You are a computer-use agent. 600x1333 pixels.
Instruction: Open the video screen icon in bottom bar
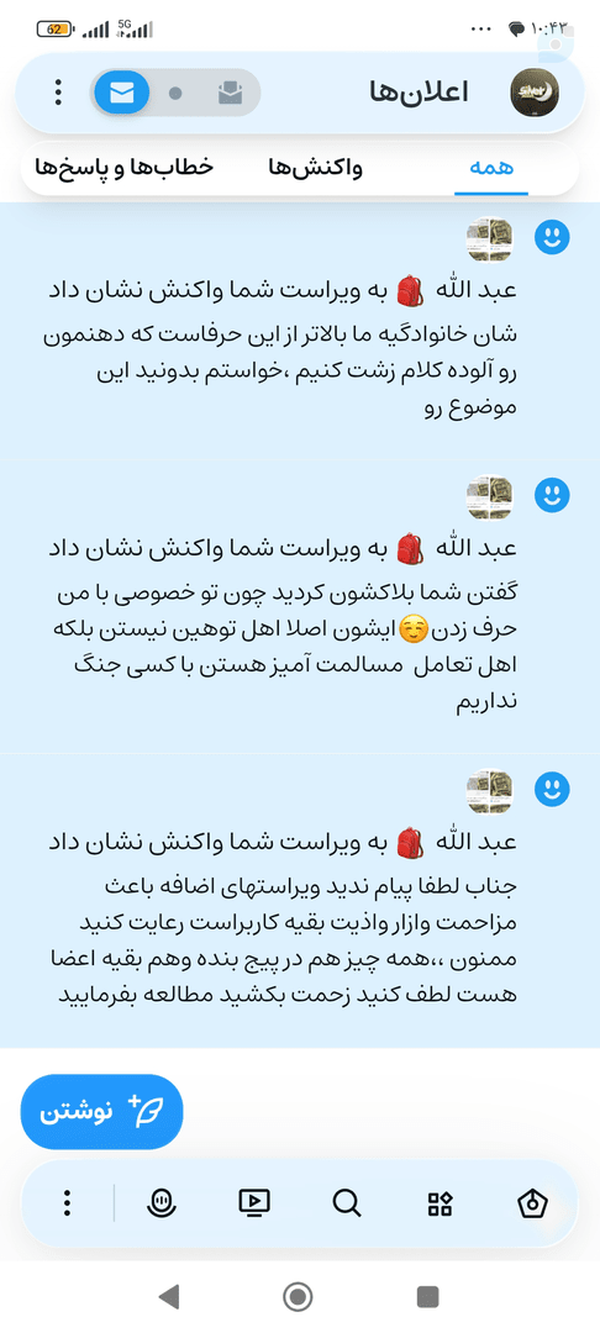pos(254,1202)
